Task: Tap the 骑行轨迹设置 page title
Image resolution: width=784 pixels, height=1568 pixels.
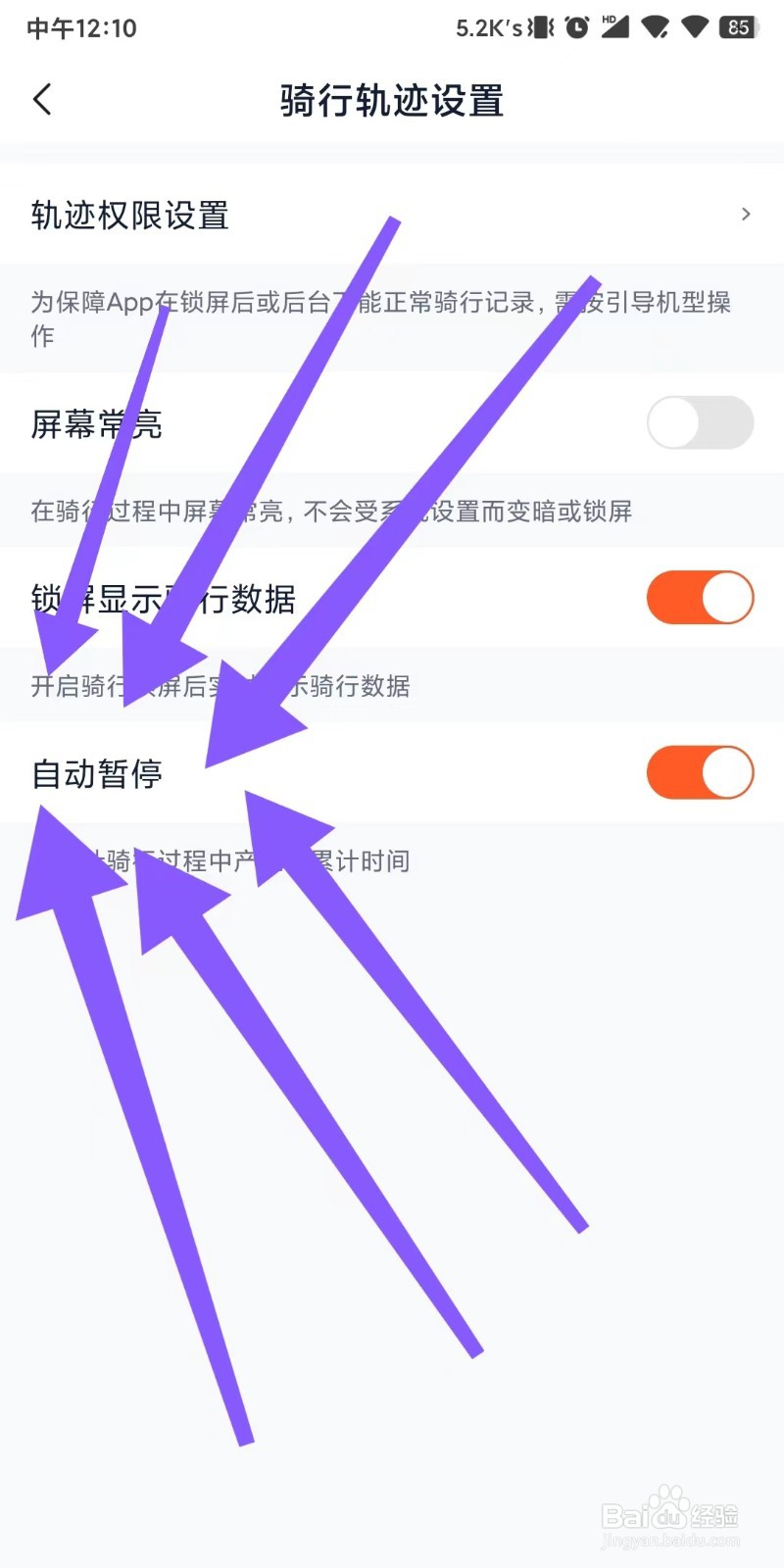Action: [391, 100]
